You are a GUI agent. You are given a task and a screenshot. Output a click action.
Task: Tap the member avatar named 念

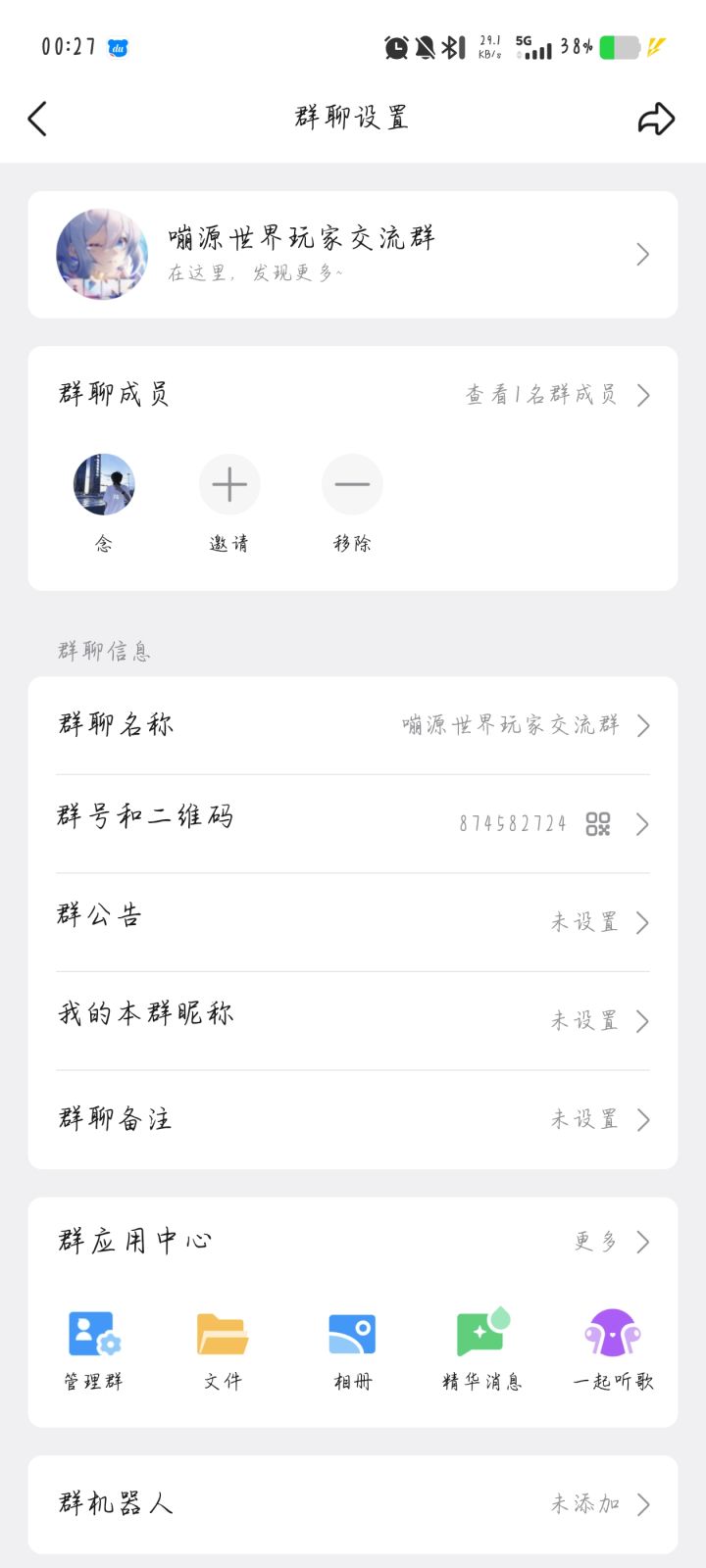(102, 484)
